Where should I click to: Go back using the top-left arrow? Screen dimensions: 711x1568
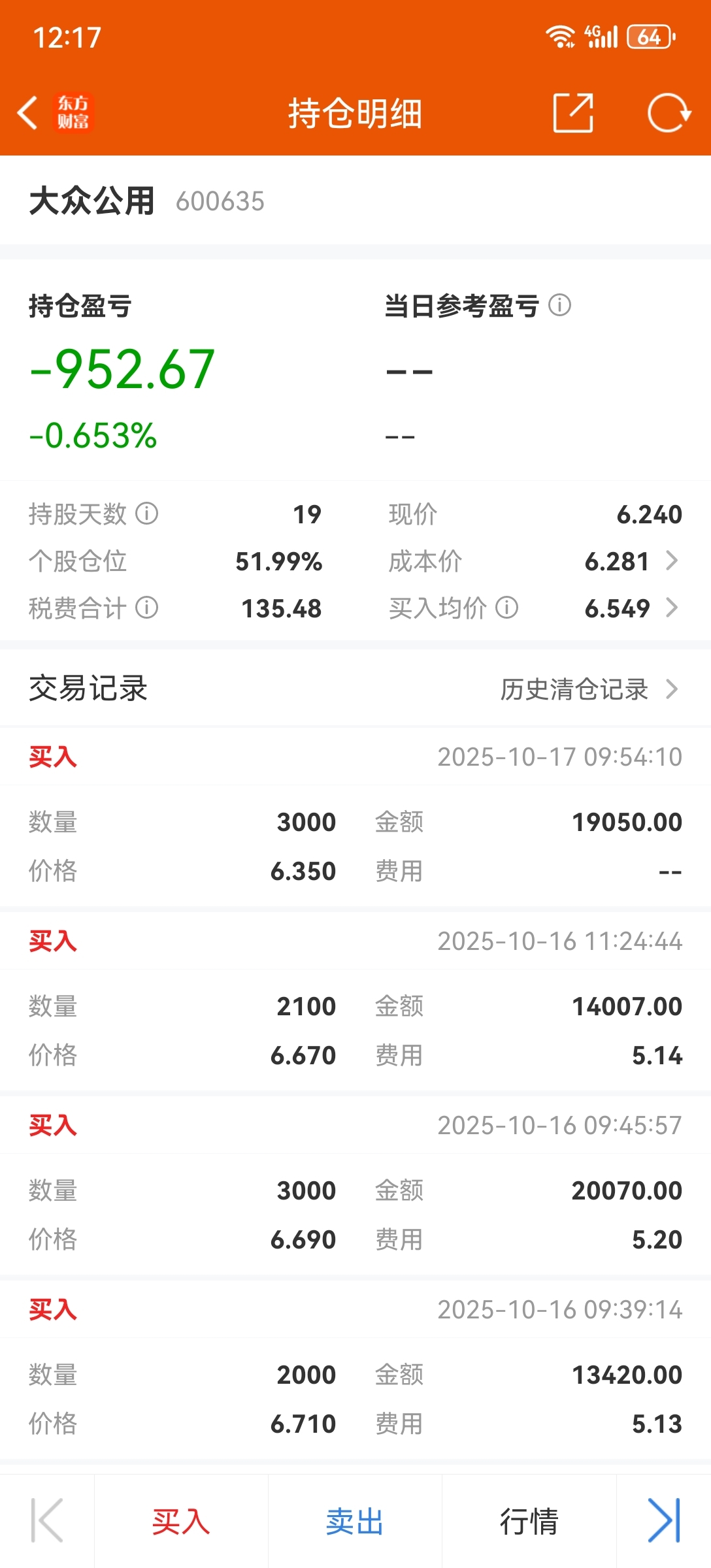pos(27,113)
